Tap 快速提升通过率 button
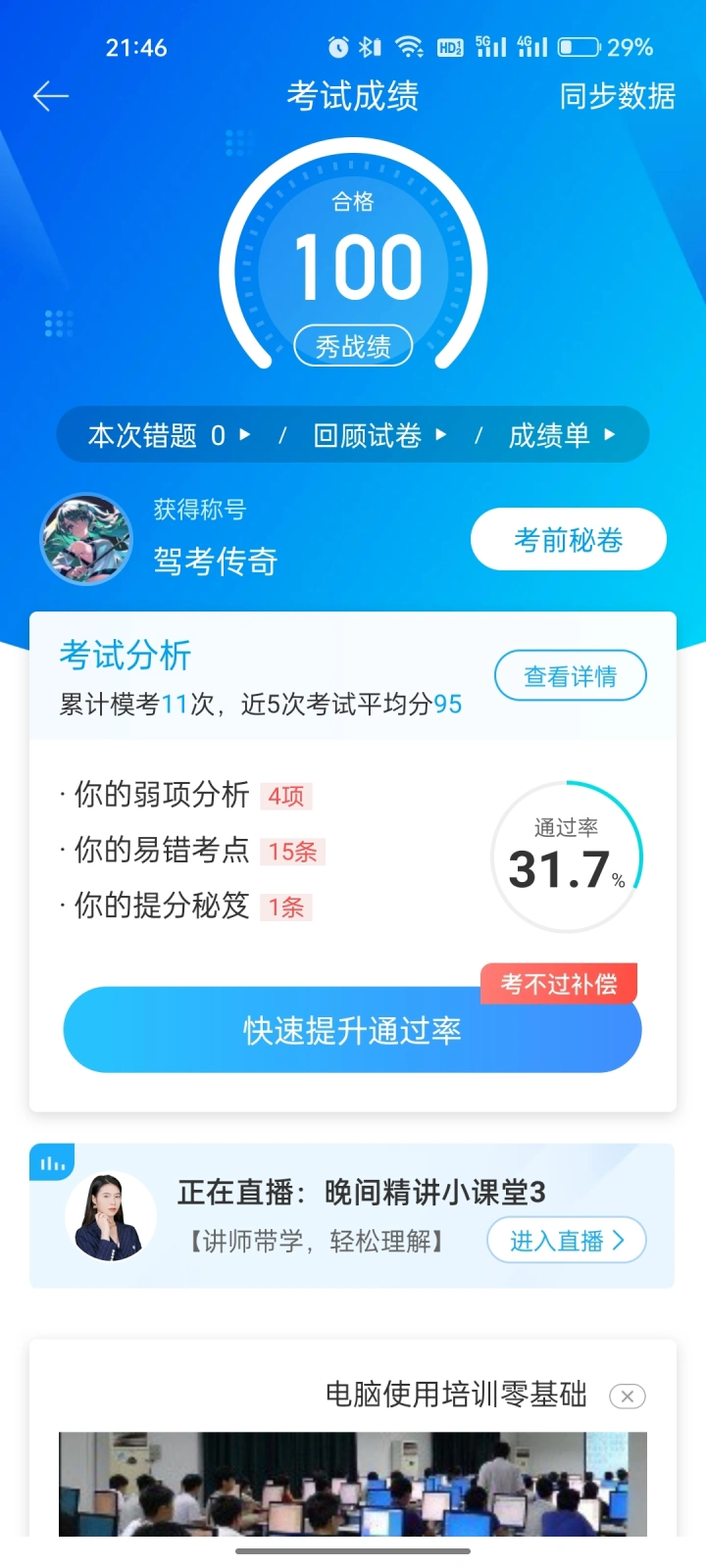Image resolution: width=706 pixels, height=1568 pixels. pyautogui.click(x=352, y=1030)
